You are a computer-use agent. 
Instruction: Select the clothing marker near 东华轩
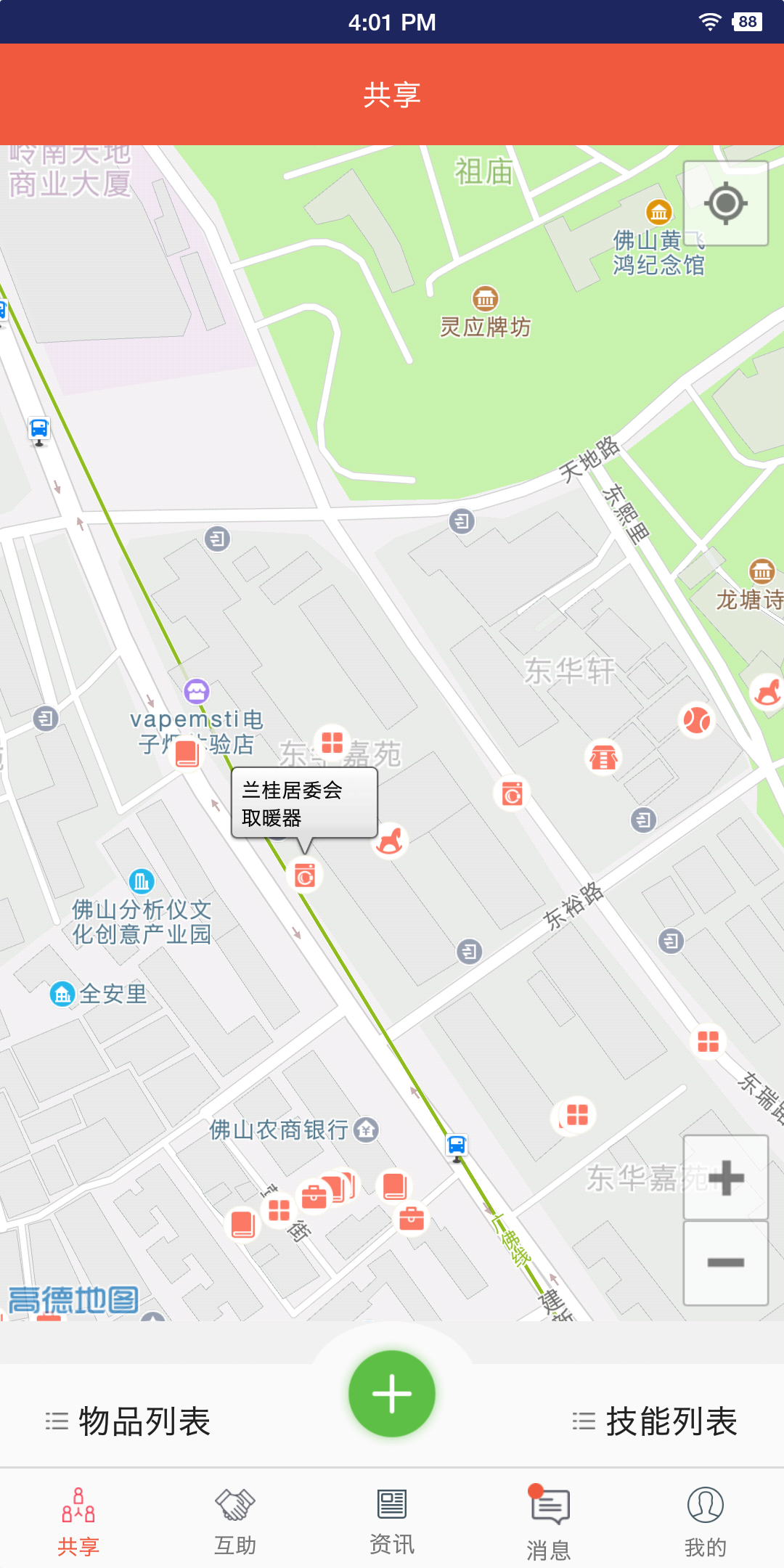click(x=603, y=758)
